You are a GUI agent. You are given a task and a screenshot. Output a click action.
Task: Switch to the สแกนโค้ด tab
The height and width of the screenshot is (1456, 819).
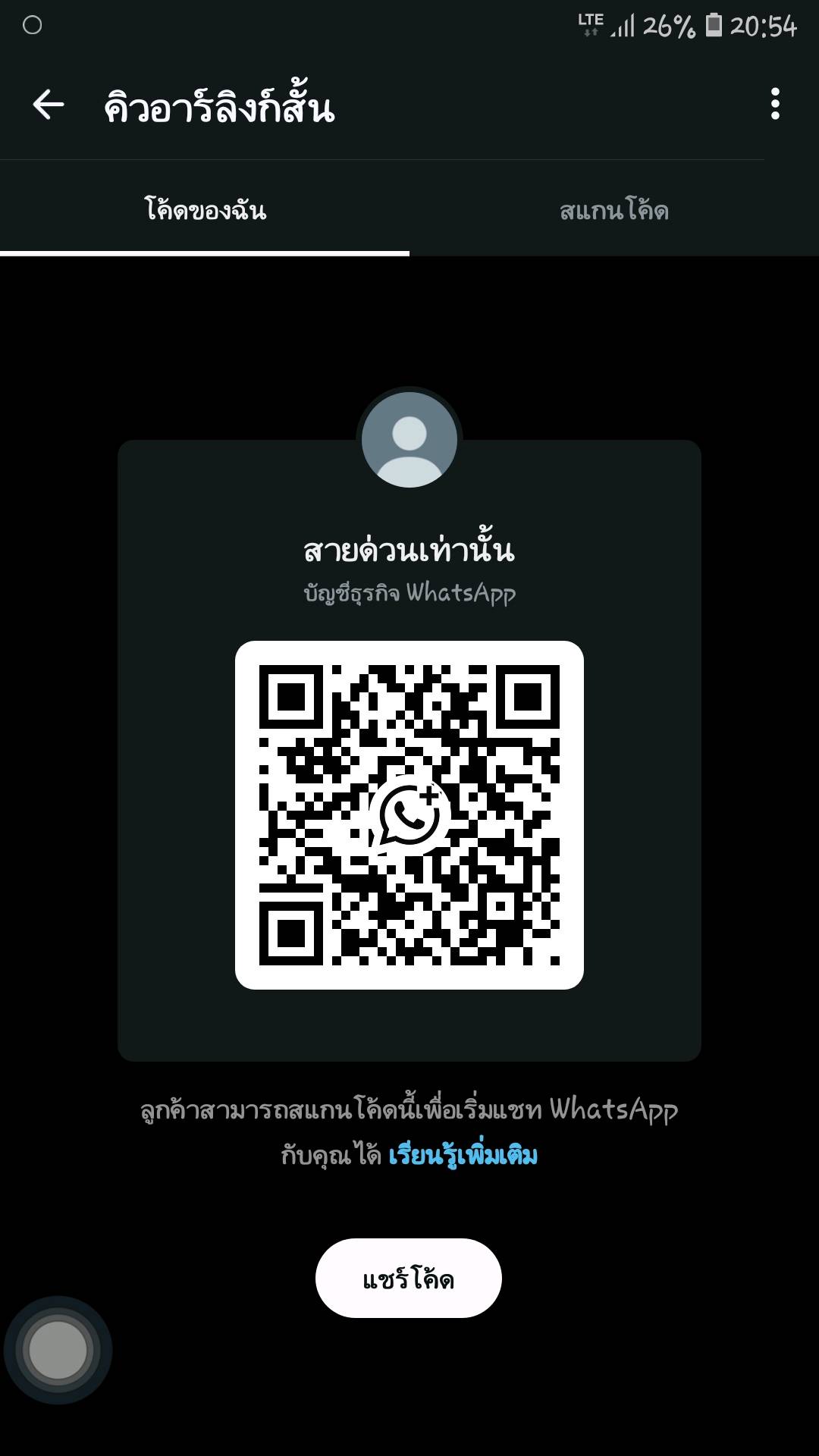614,210
